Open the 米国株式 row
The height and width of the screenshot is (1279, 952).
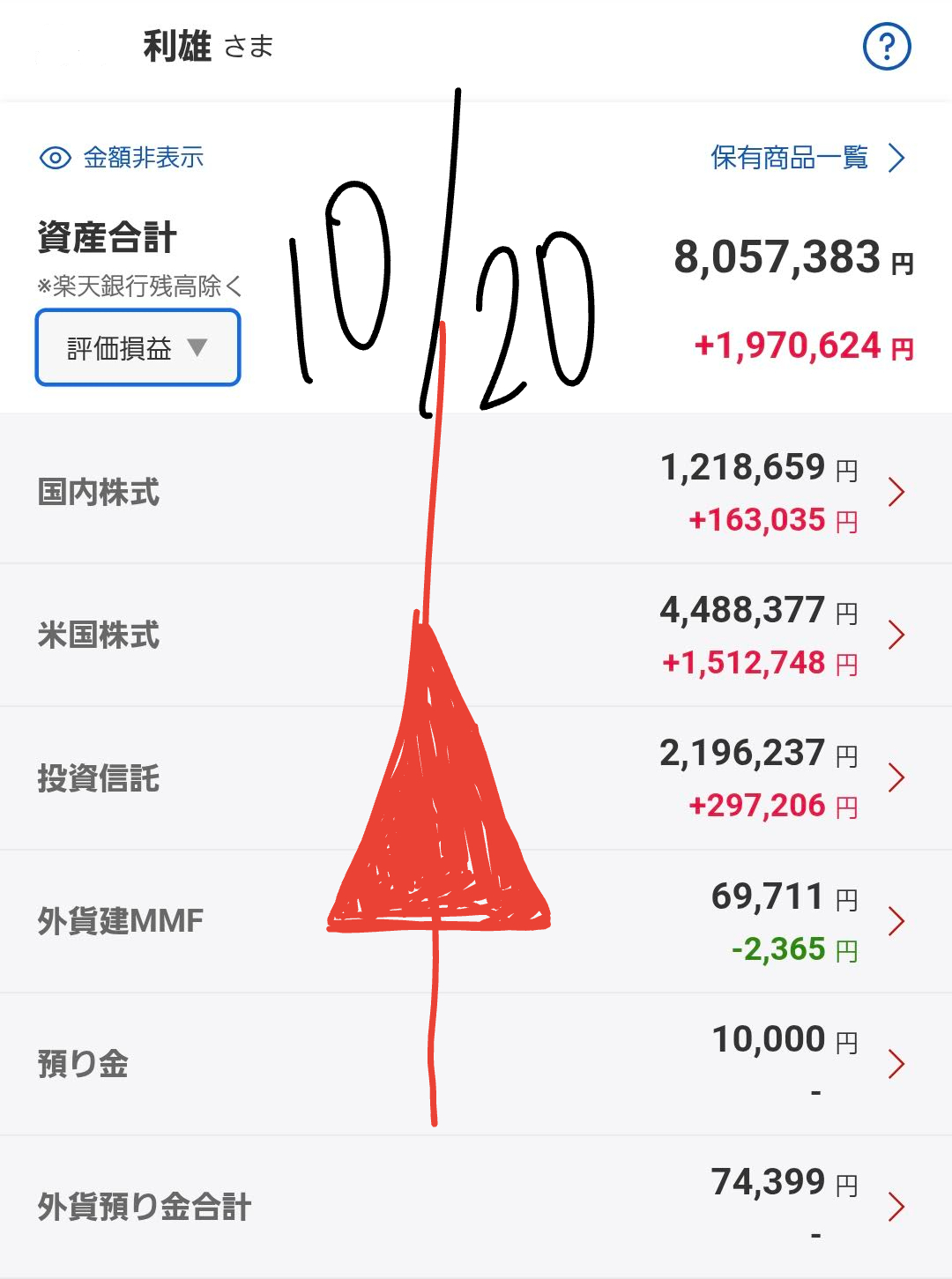click(x=476, y=636)
